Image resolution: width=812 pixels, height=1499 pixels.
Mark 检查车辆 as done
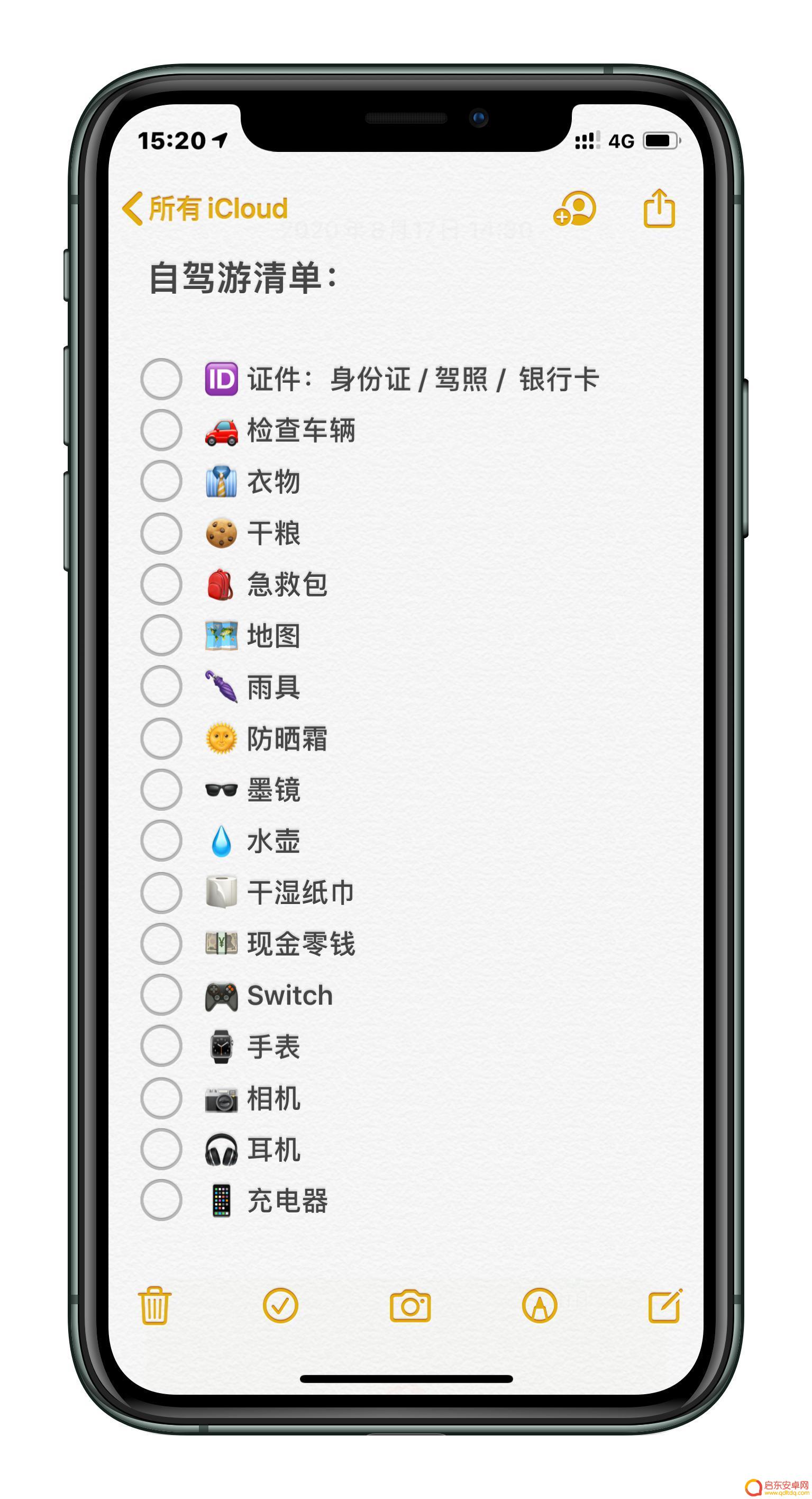coord(161,430)
